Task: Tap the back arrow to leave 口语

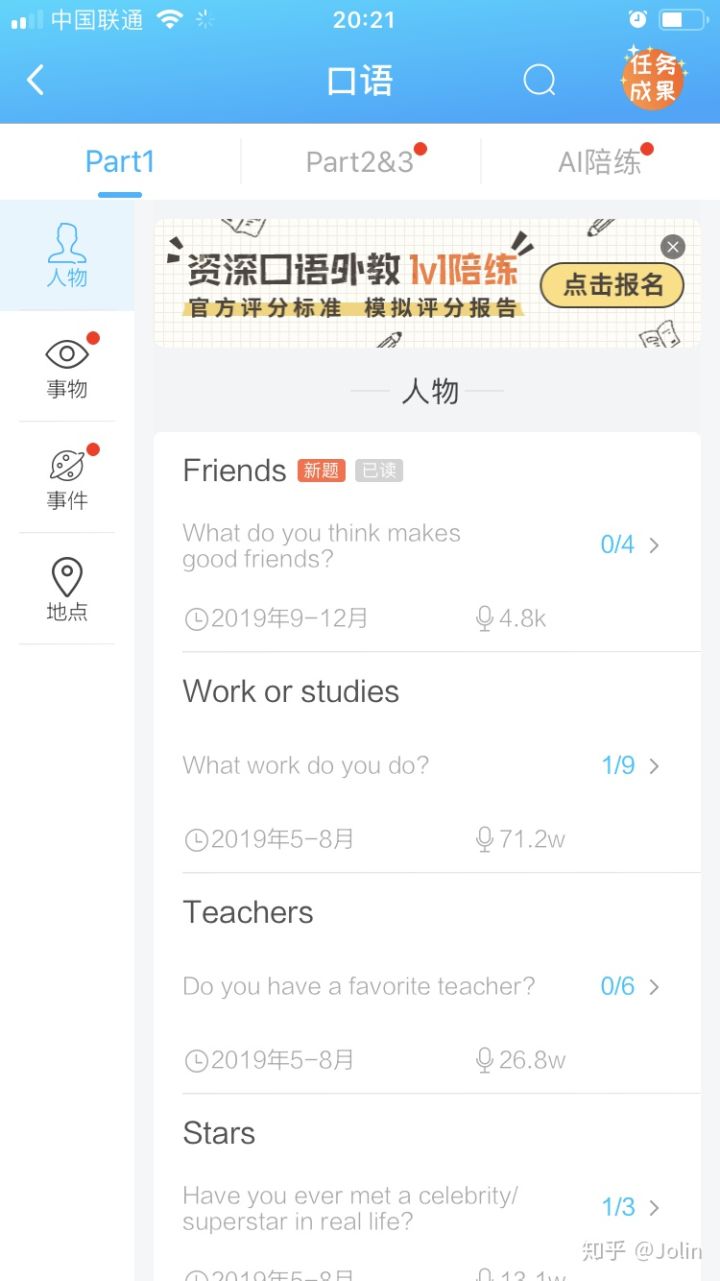Action: tap(35, 79)
